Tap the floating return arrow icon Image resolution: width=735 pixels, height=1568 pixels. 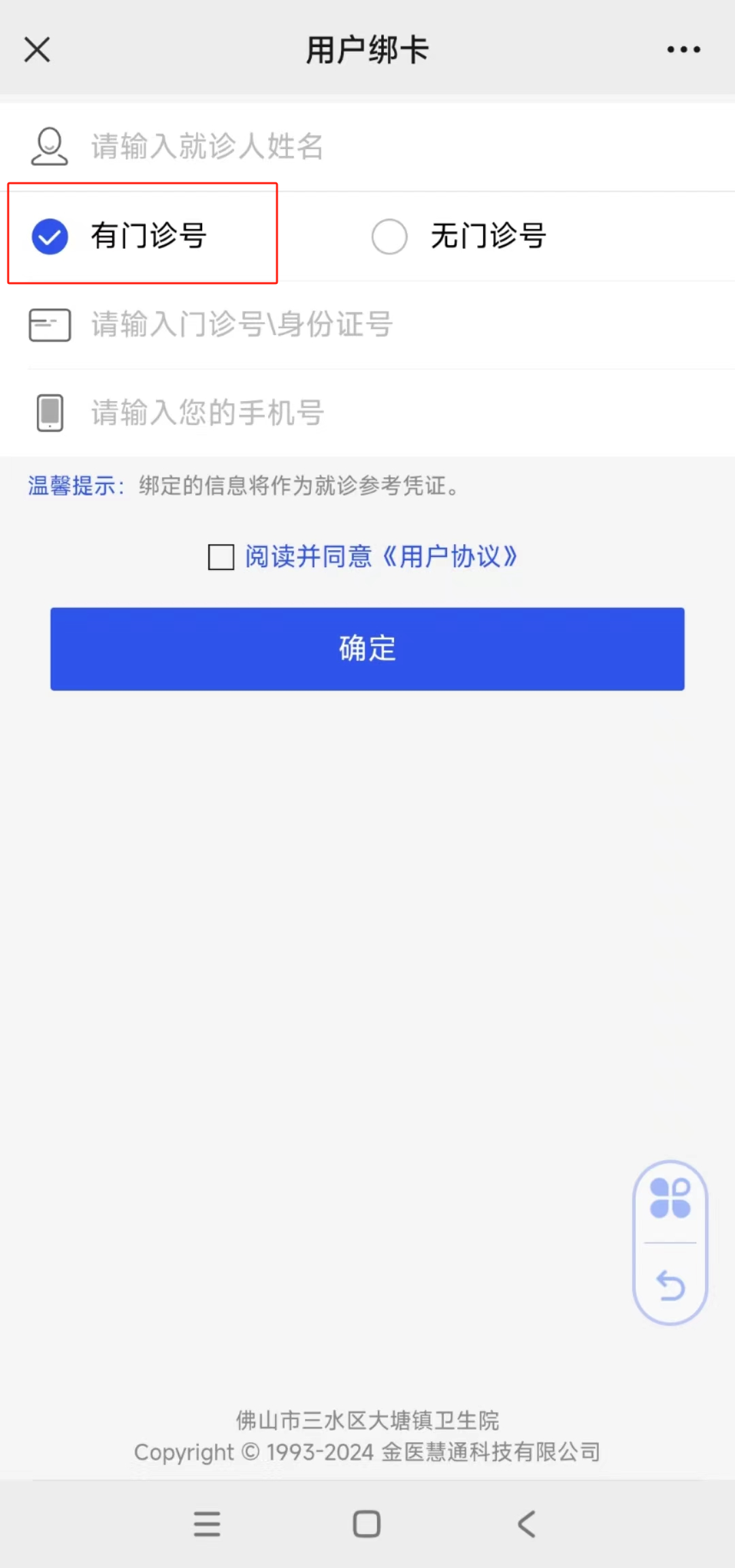pos(670,1285)
